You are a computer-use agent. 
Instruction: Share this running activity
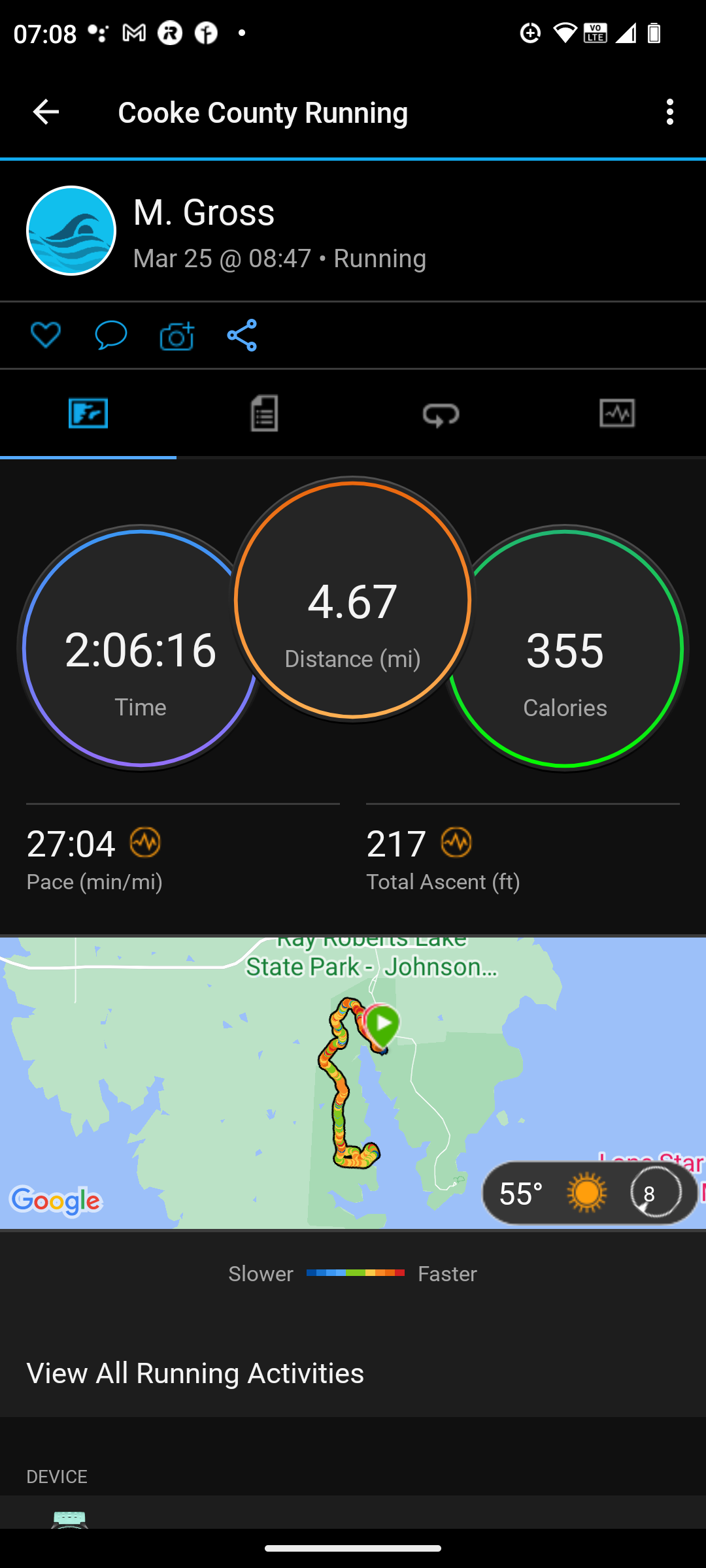(x=242, y=335)
